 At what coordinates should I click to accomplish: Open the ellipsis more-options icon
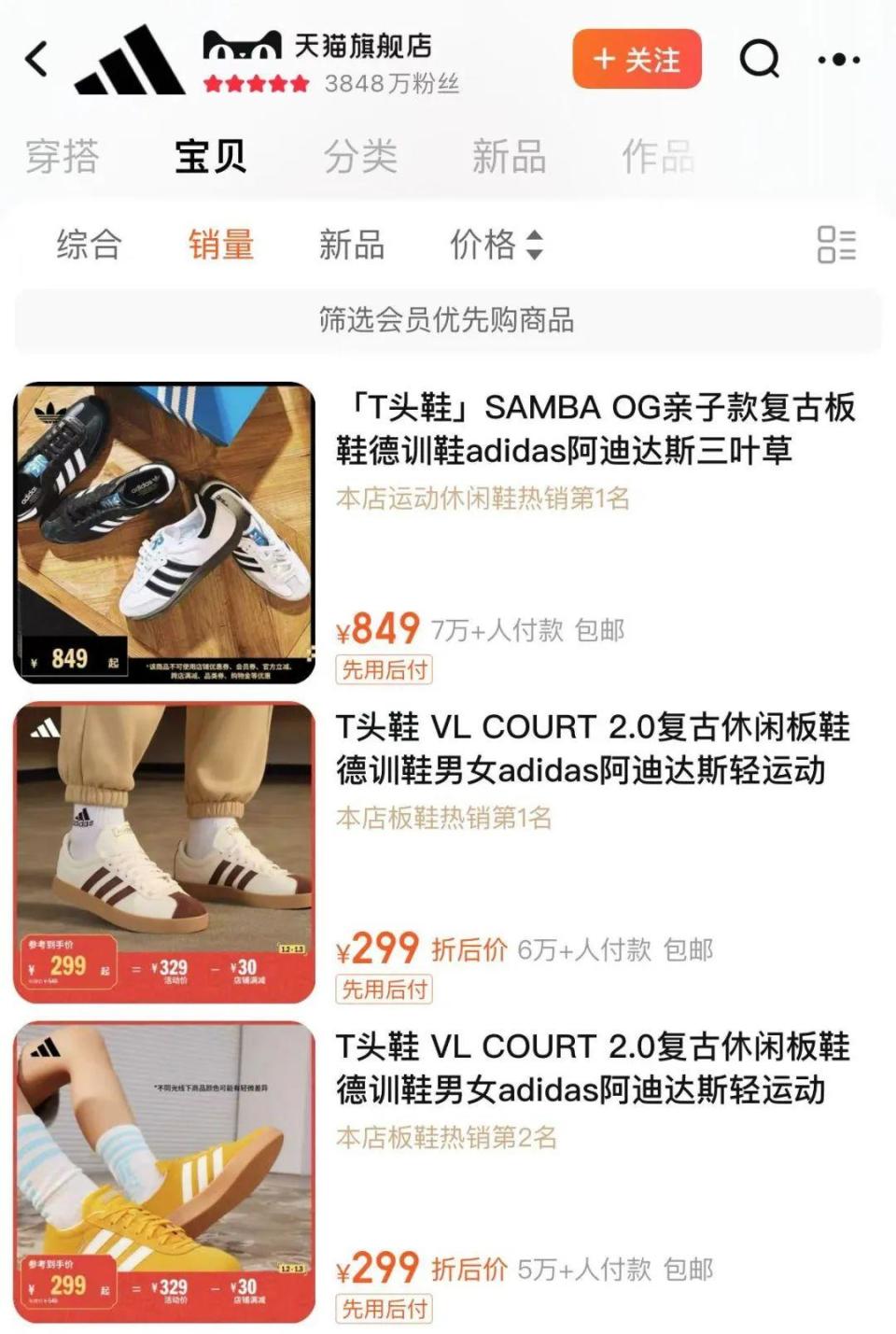coord(839,58)
